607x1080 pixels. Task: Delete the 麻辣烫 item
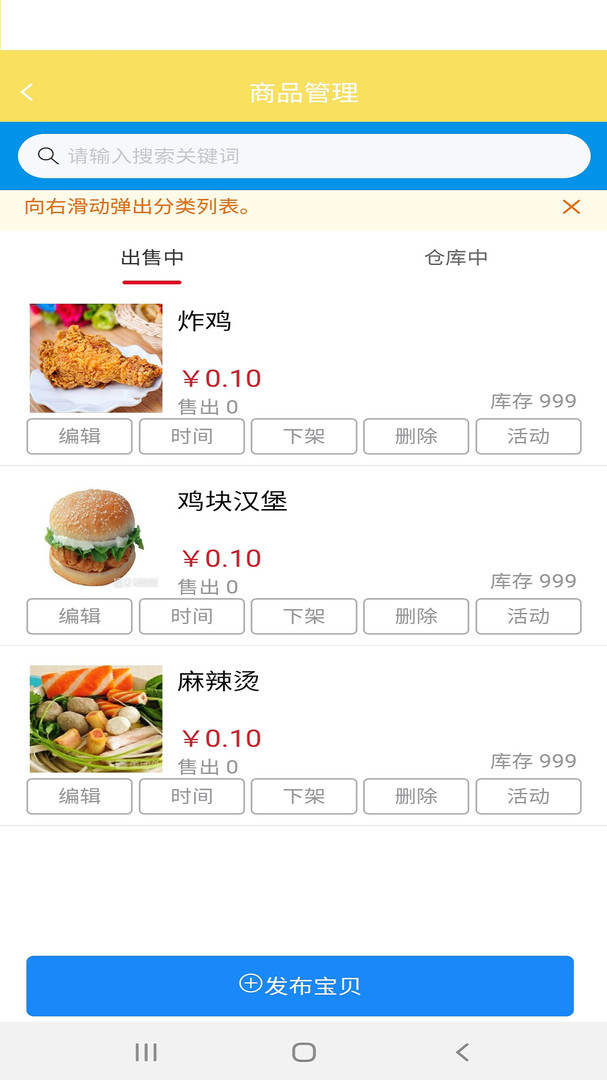(416, 796)
